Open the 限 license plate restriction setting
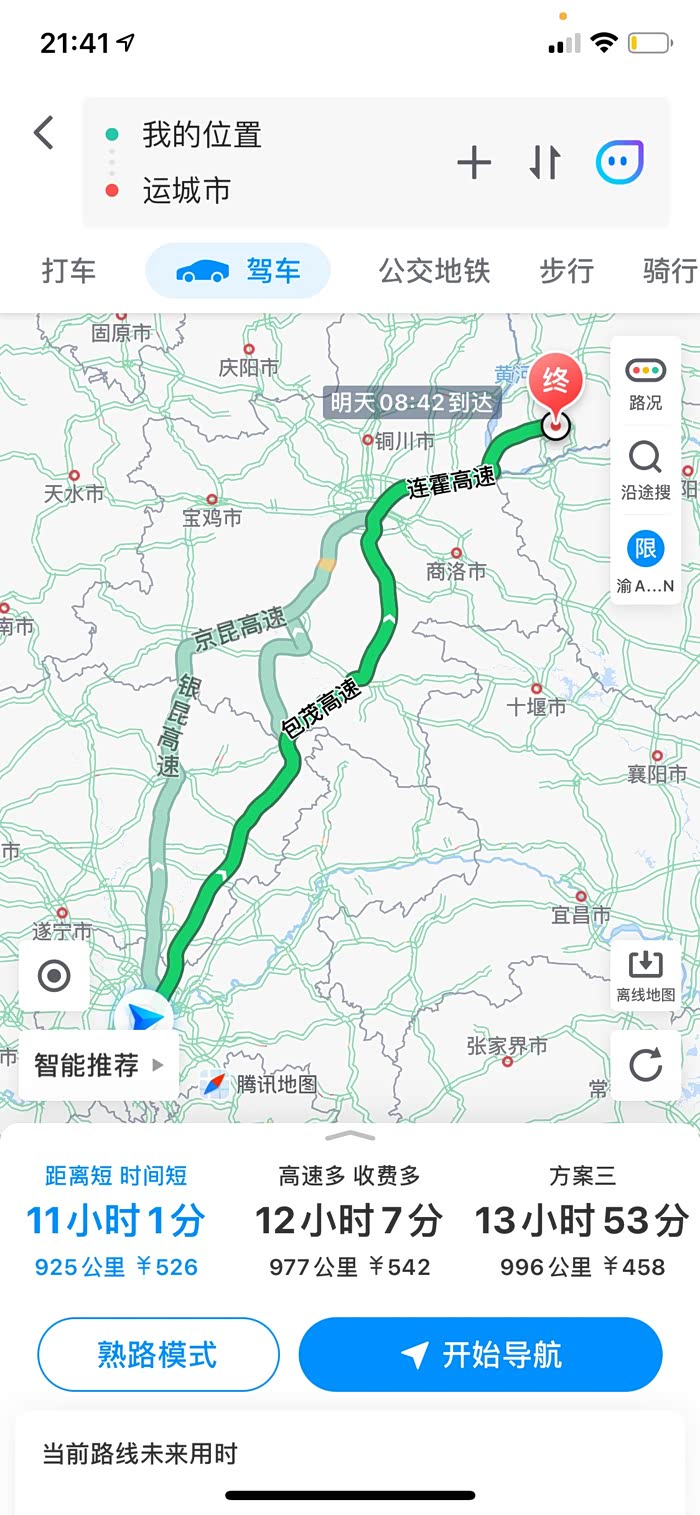The height and width of the screenshot is (1515, 700). click(x=645, y=563)
